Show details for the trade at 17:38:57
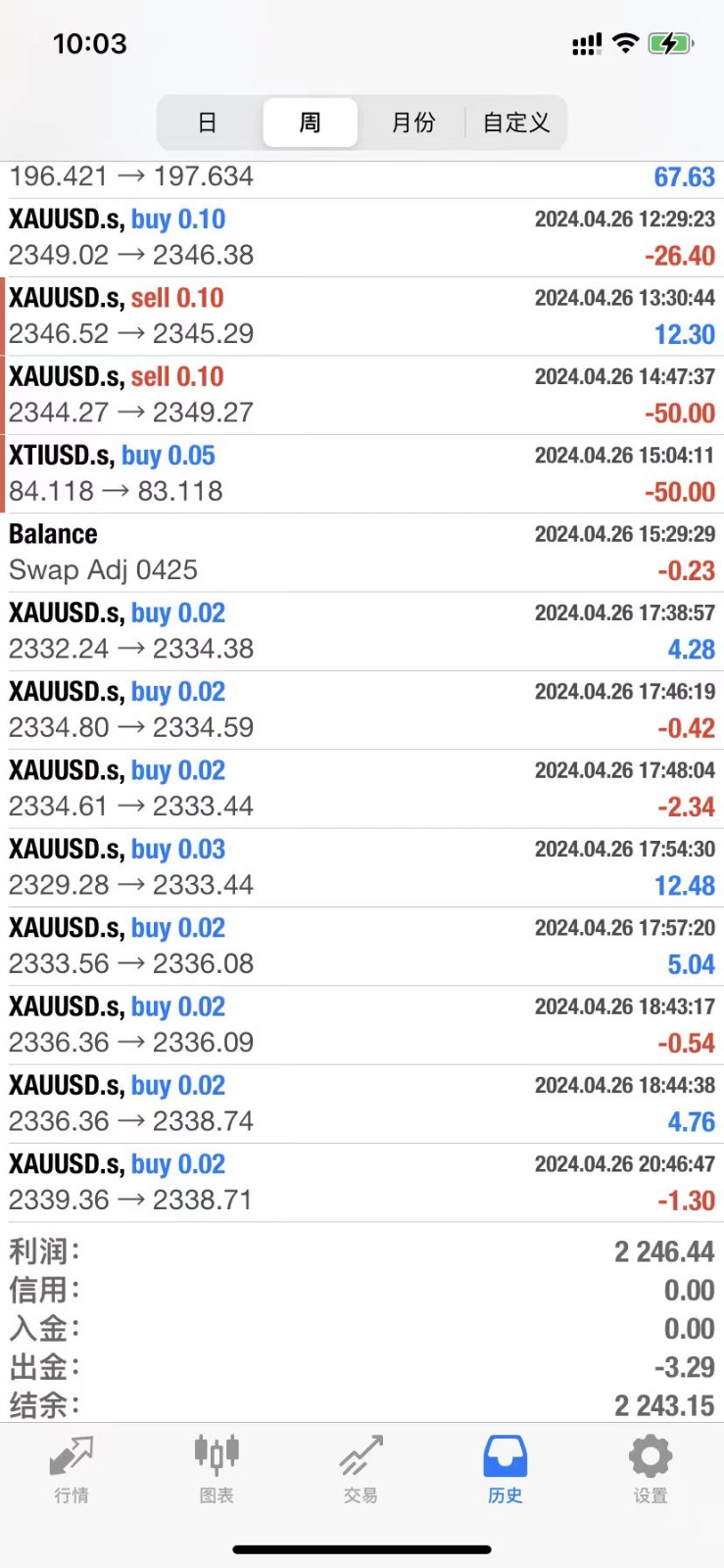Image resolution: width=724 pixels, height=1568 pixels. pos(362,631)
